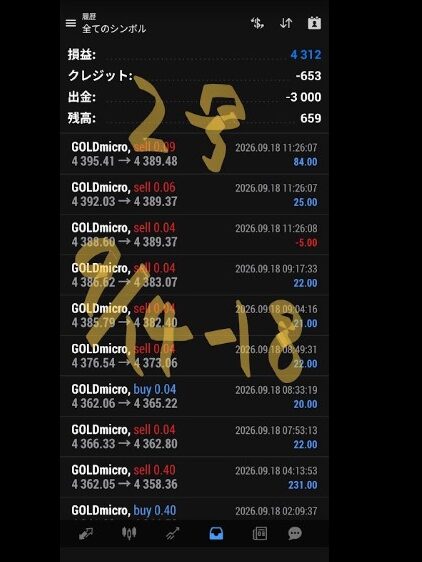Expand the sell 0.40 trade with 231.00 profit
The height and width of the screenshot is (562, 422).
[x=194, y=477]
